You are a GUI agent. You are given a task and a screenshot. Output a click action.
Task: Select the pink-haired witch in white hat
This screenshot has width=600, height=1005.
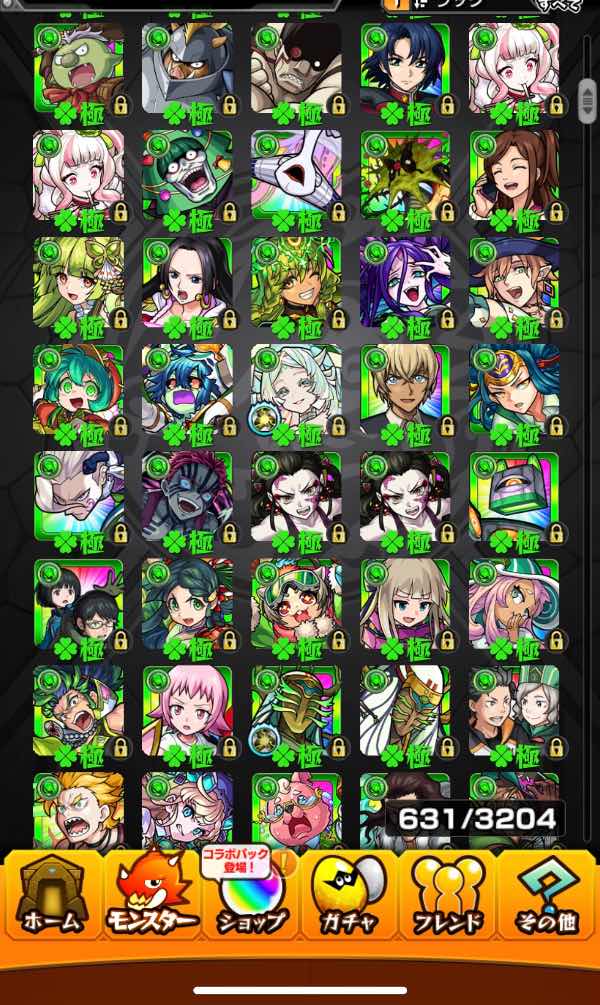click(514, 604)
